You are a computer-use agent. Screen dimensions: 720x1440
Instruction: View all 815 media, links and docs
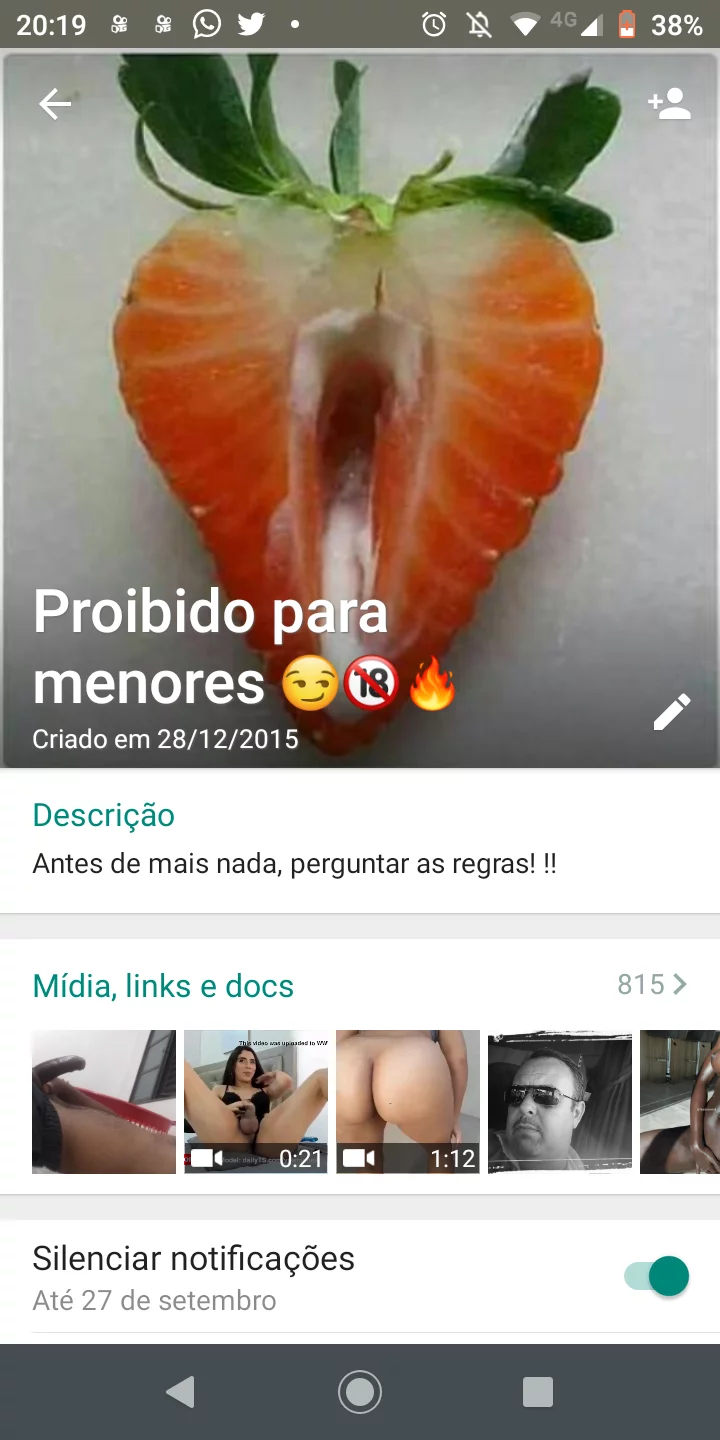(652, 985)
